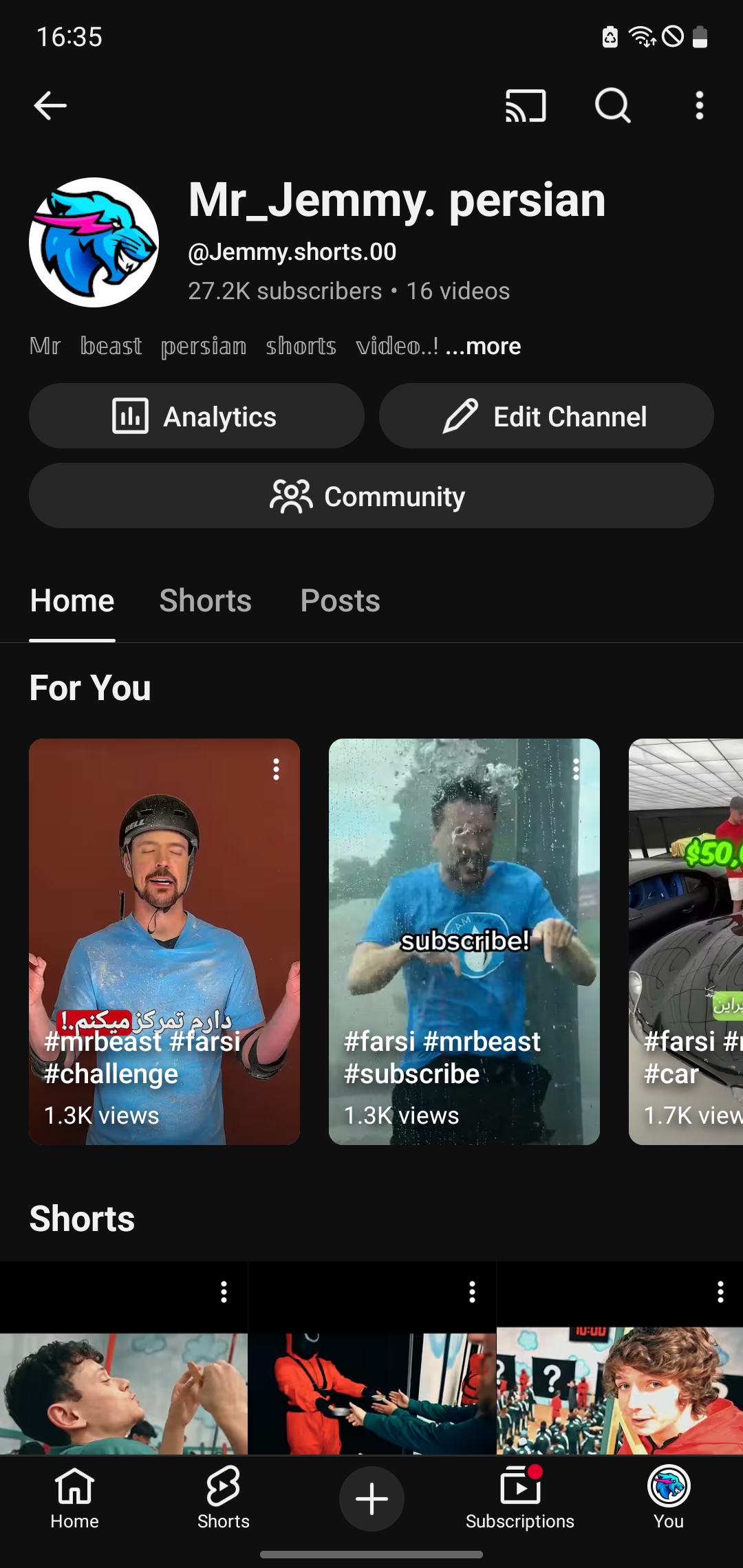743x1568 pixels.
Task: Open the Subscriptions tab
Action: click(520, 1499)
